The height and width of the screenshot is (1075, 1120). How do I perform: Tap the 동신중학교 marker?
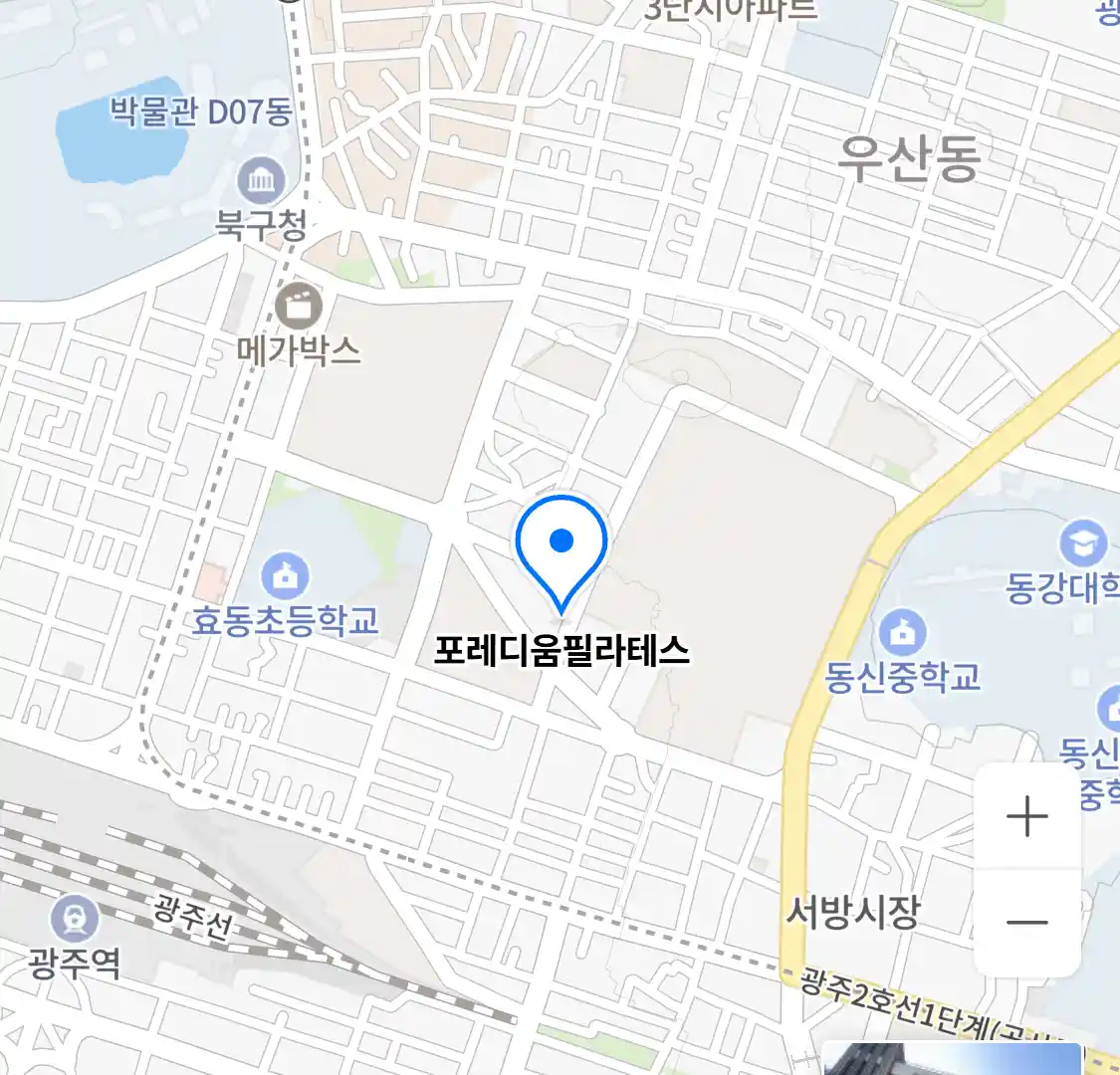902,632
